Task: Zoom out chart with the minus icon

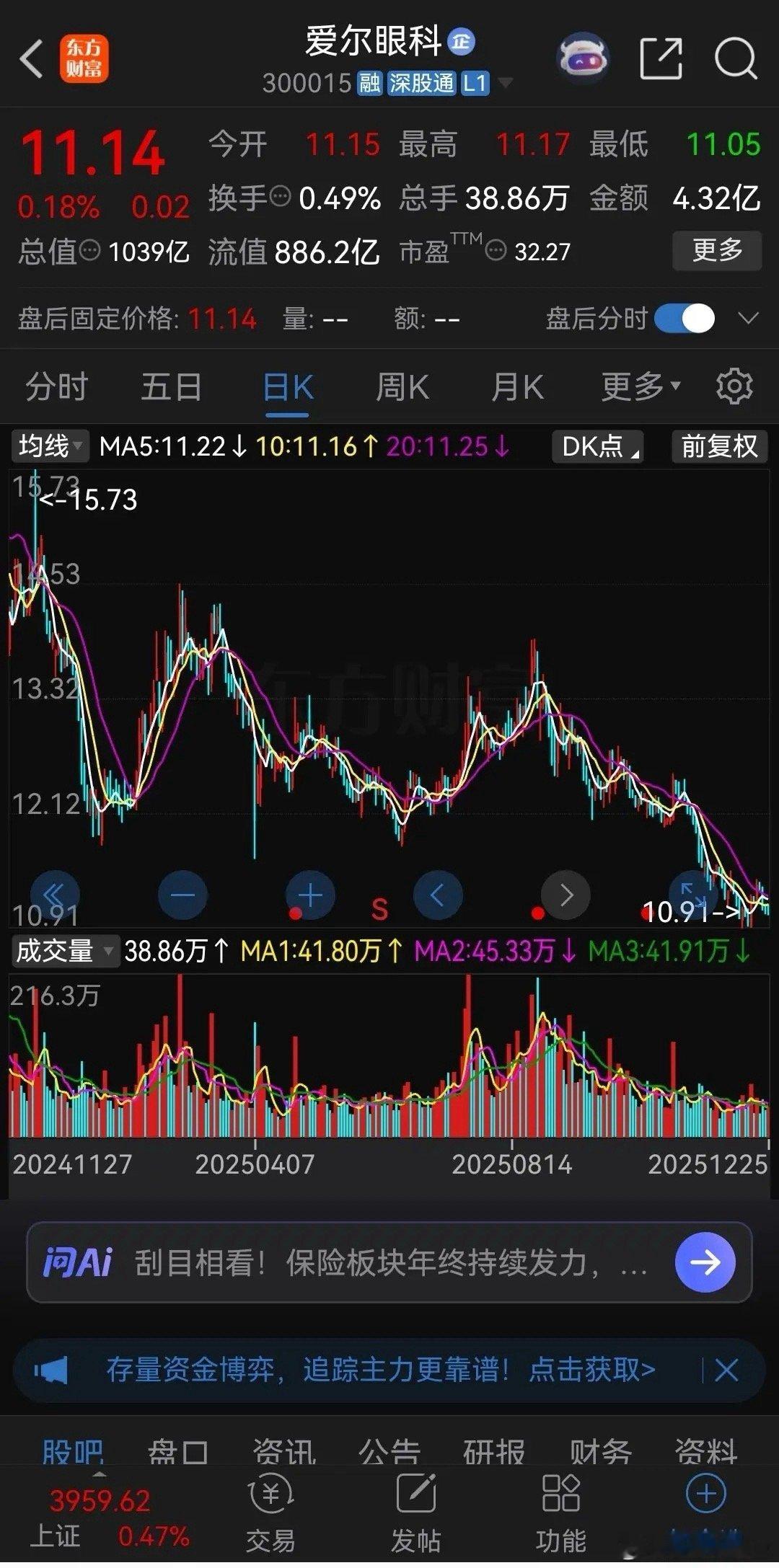Action: [182, 894]
